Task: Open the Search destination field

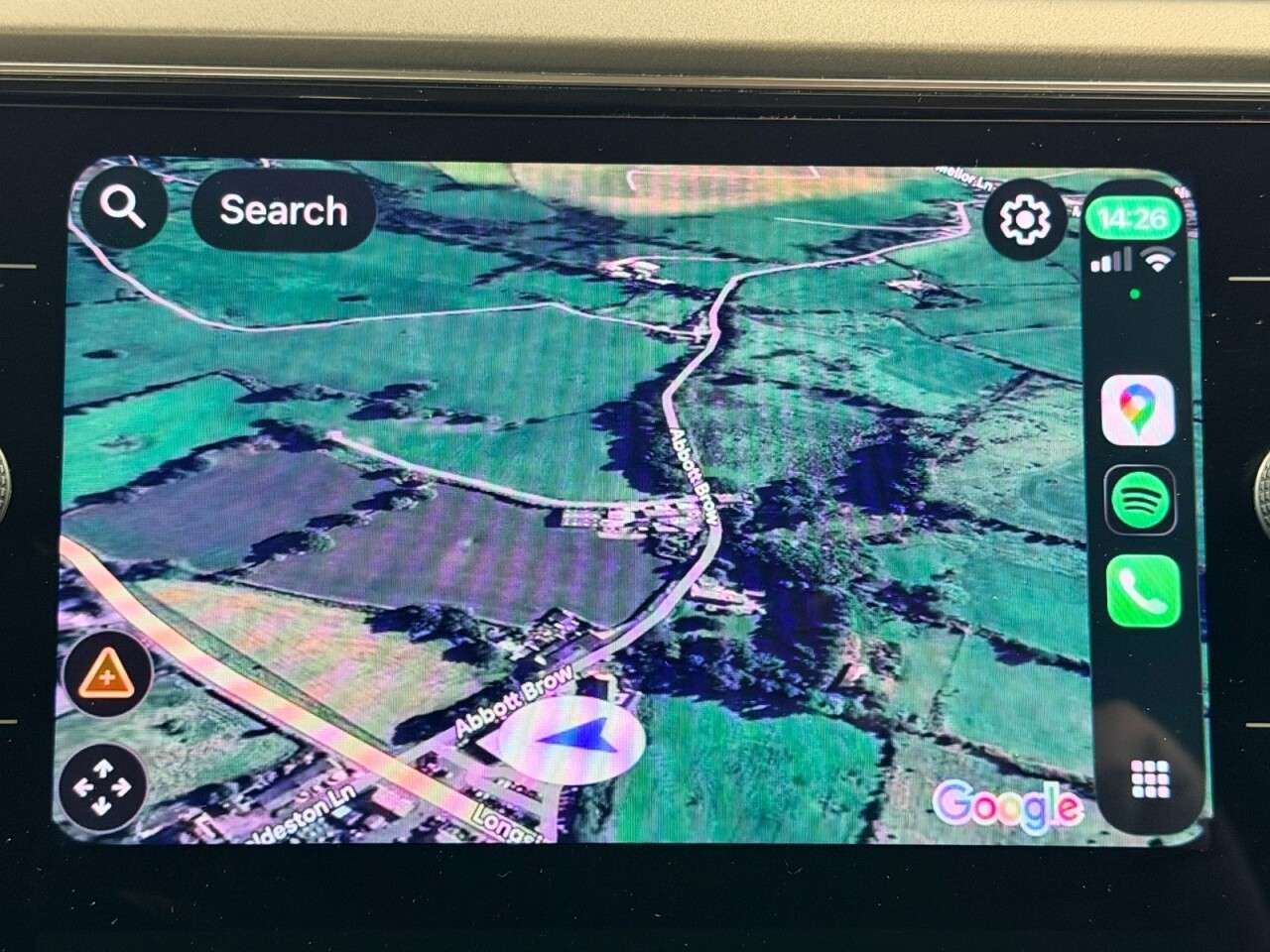Action: (x=284, y=210)
